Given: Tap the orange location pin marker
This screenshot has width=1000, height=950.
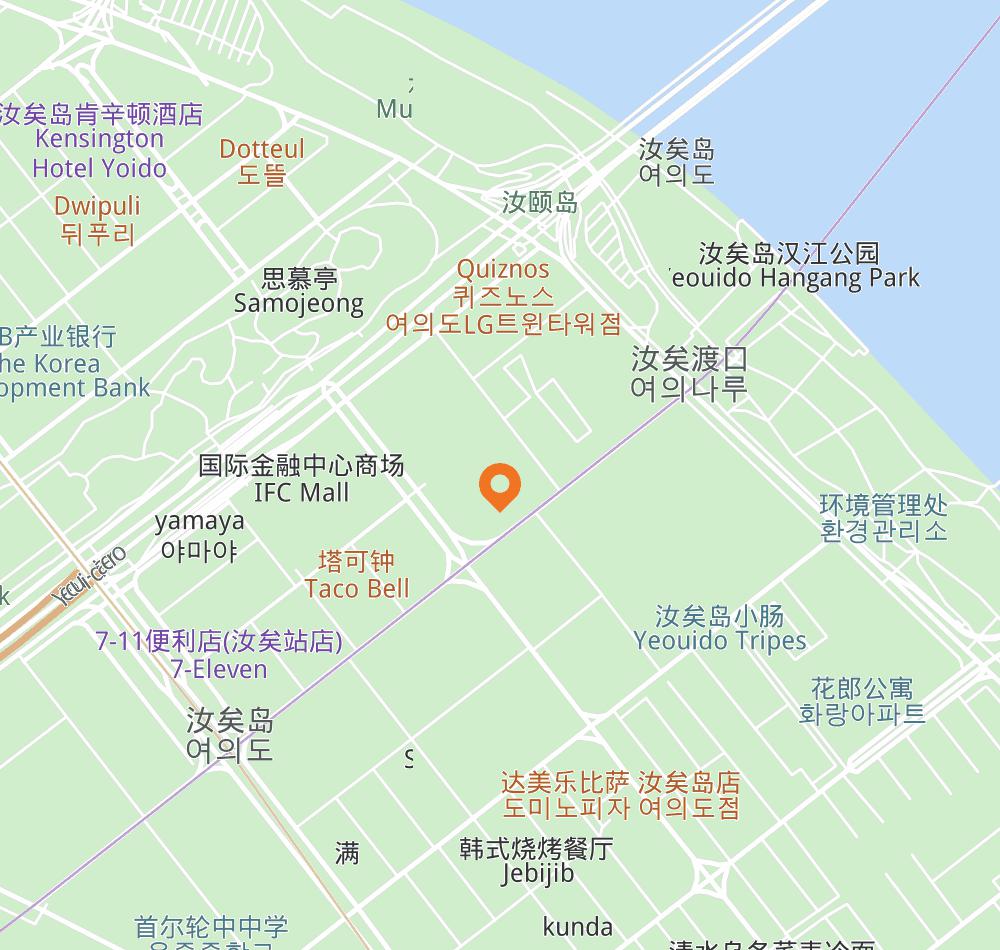Looking at the screenshot, I should (499, 487).
